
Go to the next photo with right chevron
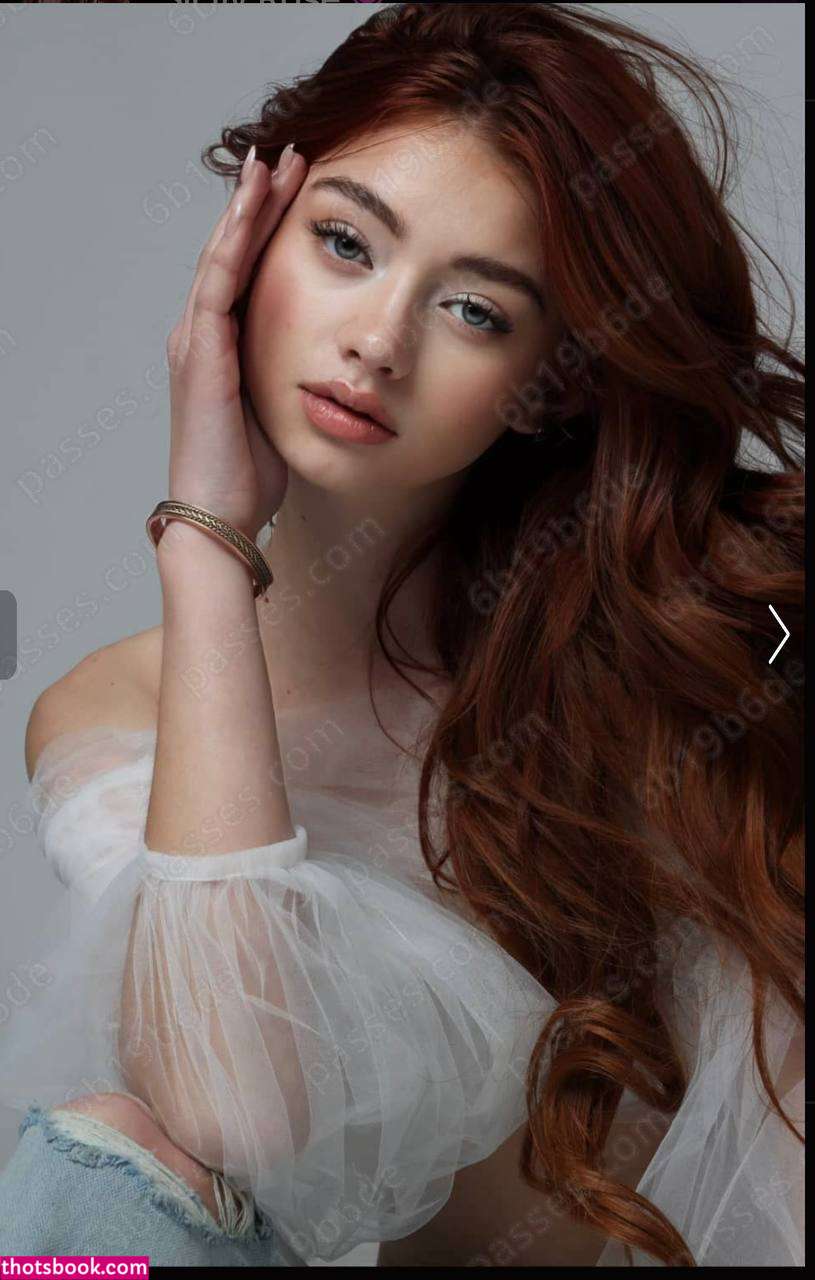click(x=778, y=634)
